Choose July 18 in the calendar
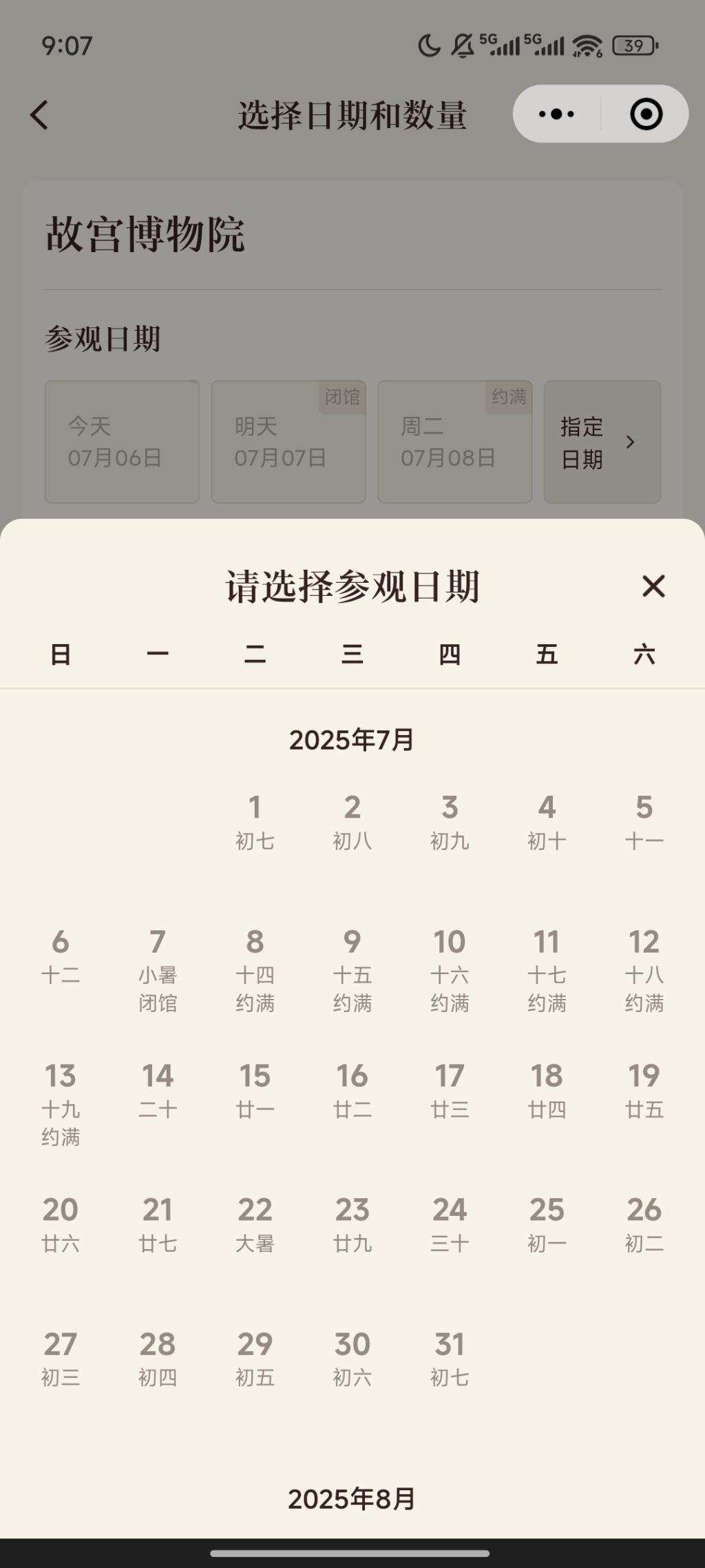 [x=547, y=1089]
